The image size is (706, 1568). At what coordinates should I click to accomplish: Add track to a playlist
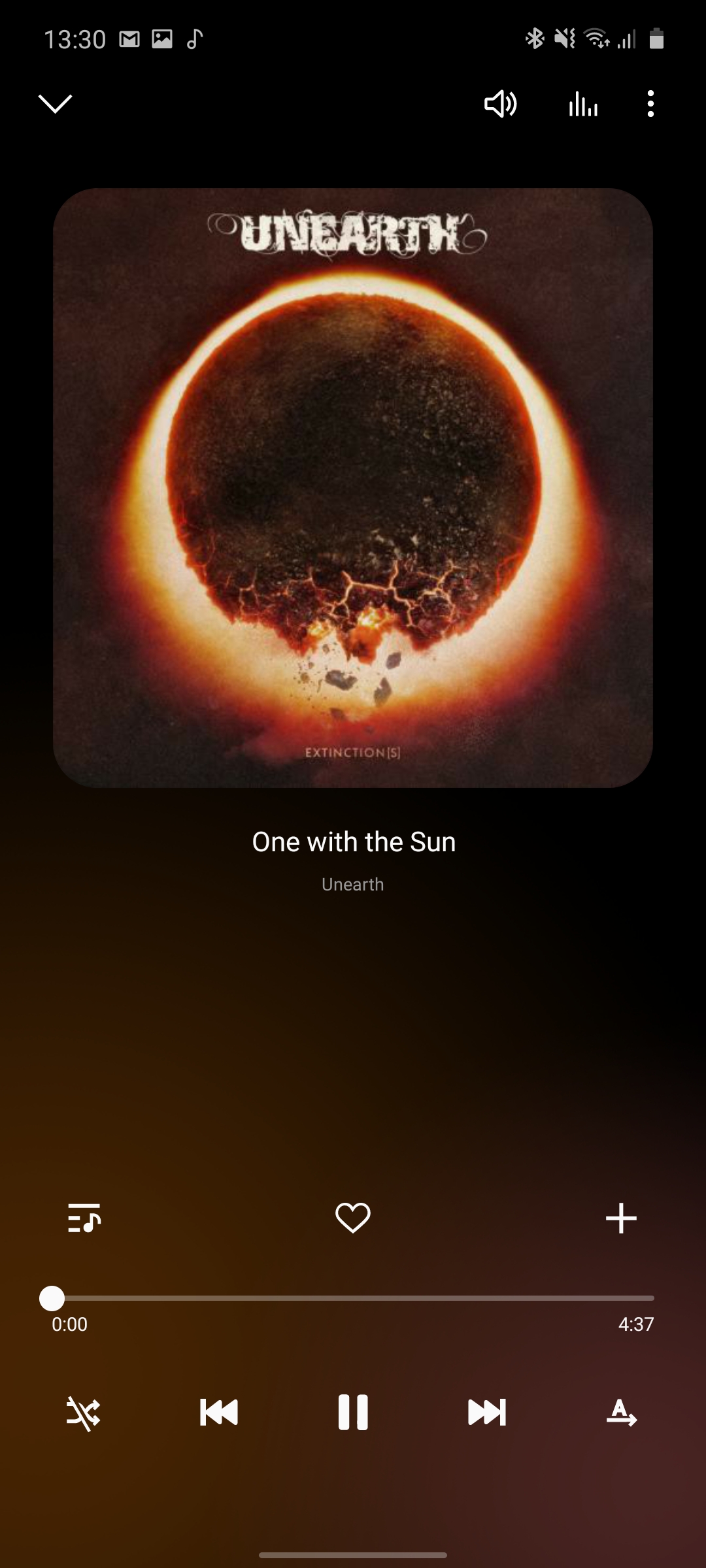point(621,1218)
